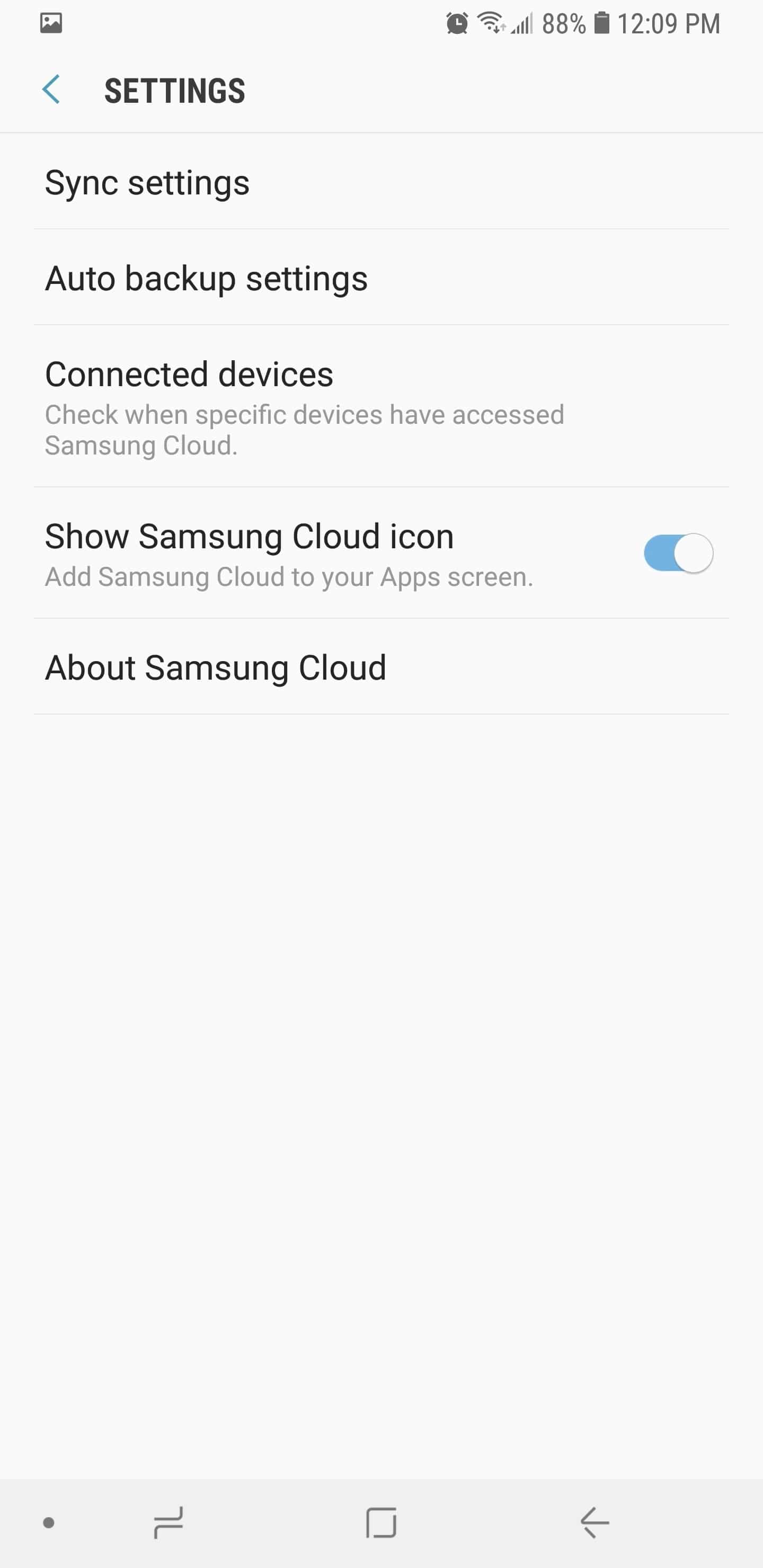Image resolution: width=763 pixels, height=1568 pixels.
Task: Tap the home button in navigation bar
Action: 381,1523
